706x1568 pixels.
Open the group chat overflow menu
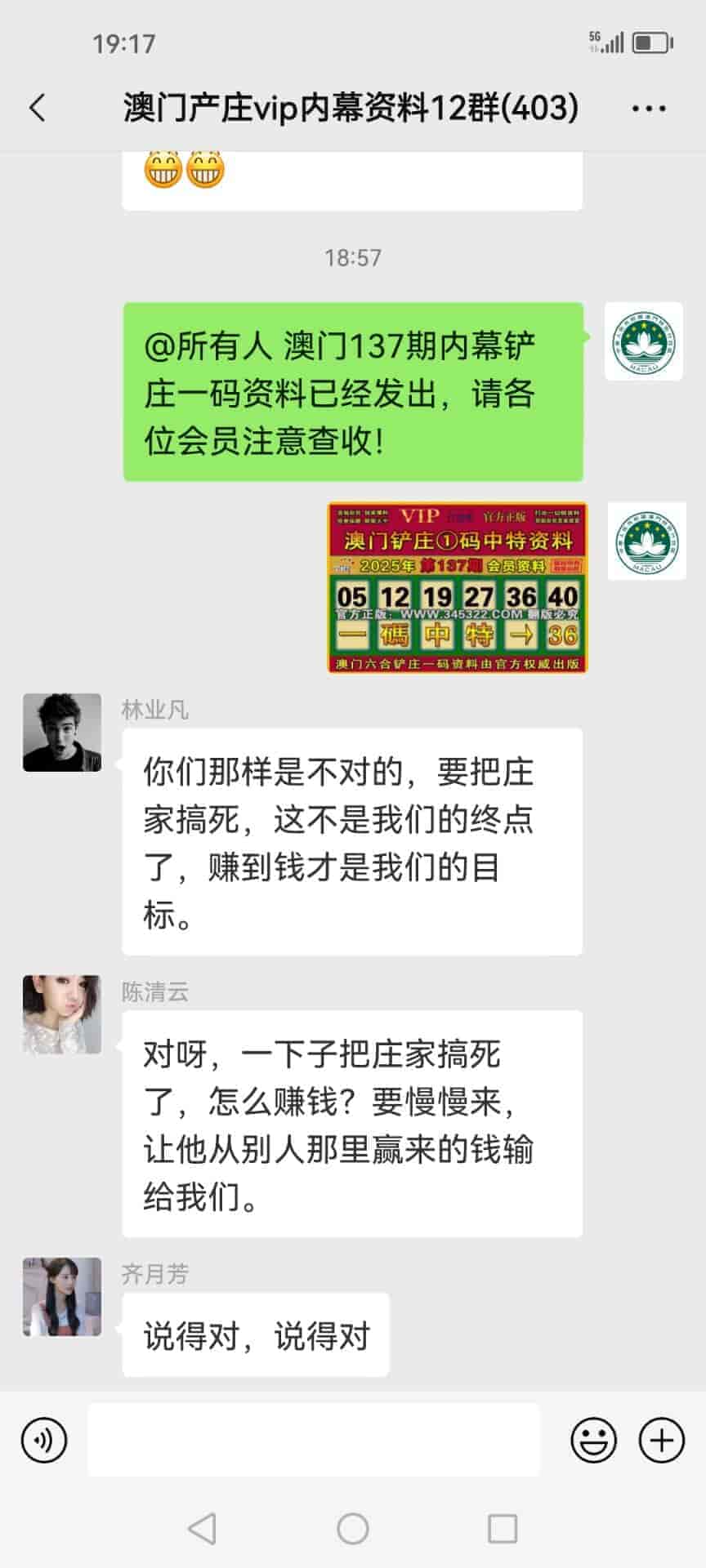pyautogui.click(x=649, y=108)
